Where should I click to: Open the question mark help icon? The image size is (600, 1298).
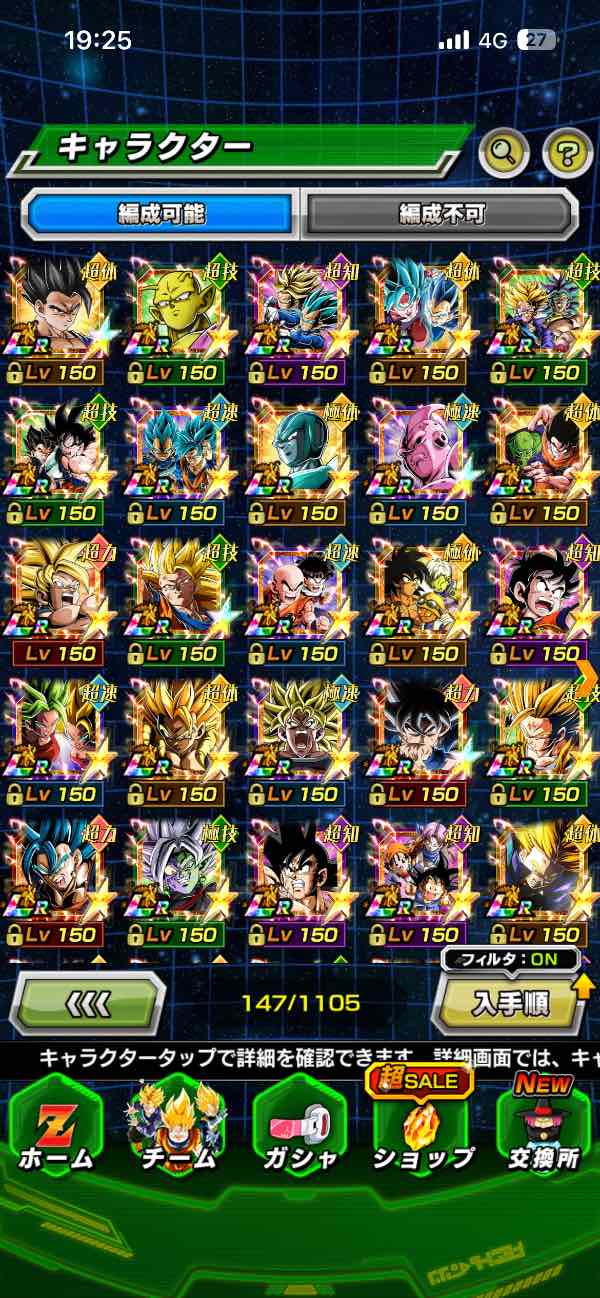pos(567,153)
